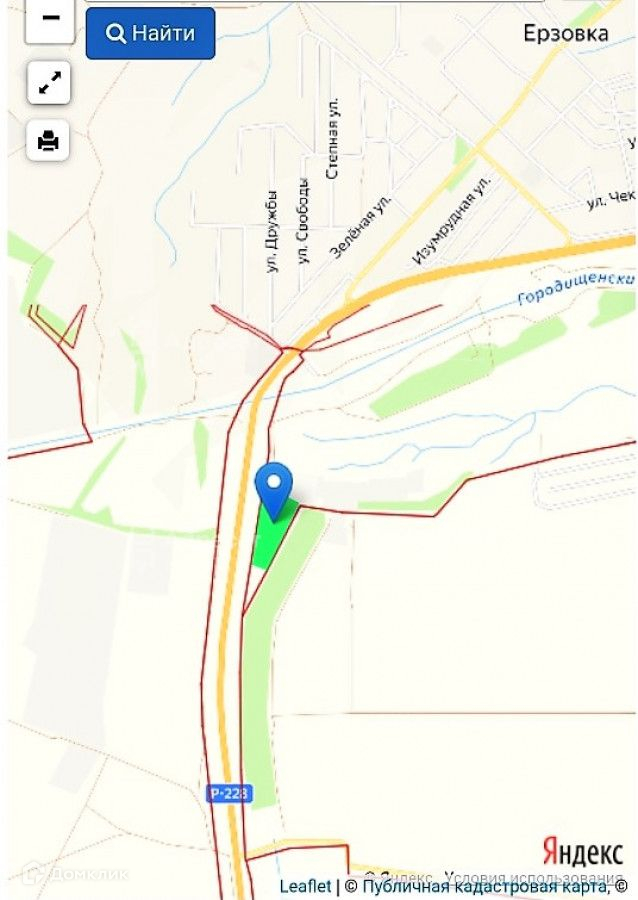Zoom out the map with minus button
This screenshot has width=638, height=900.
[x=49, y=20]
